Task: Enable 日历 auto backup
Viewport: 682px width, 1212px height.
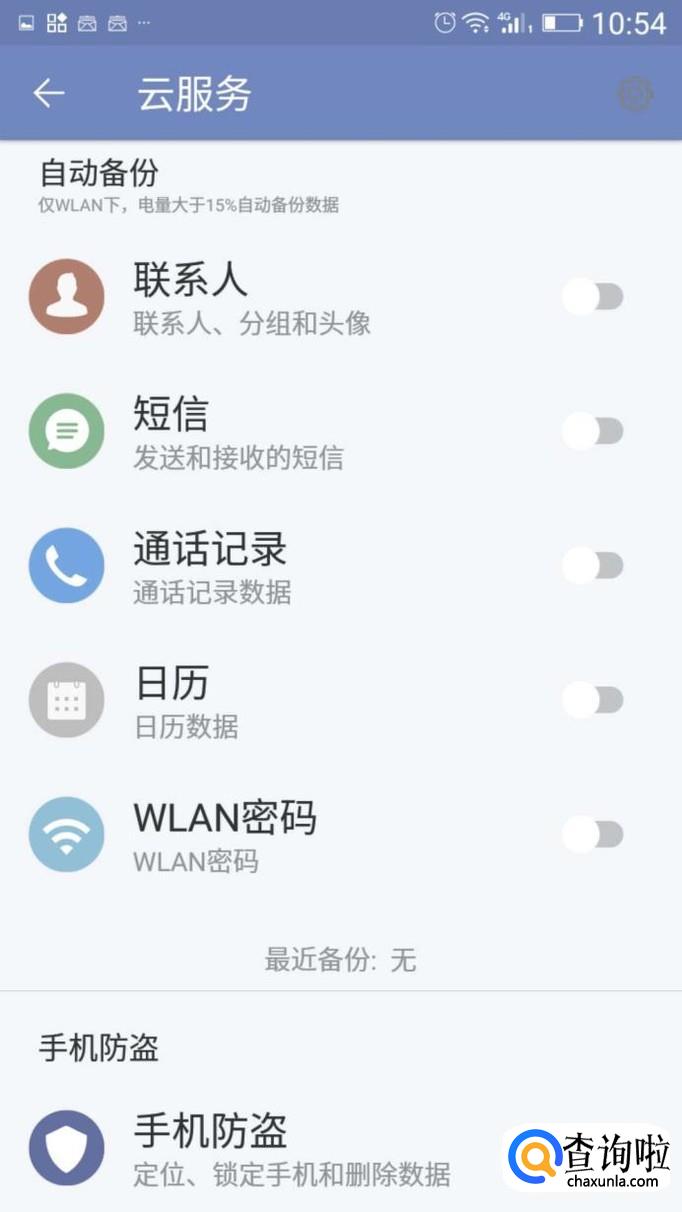Action: (593, 700)
